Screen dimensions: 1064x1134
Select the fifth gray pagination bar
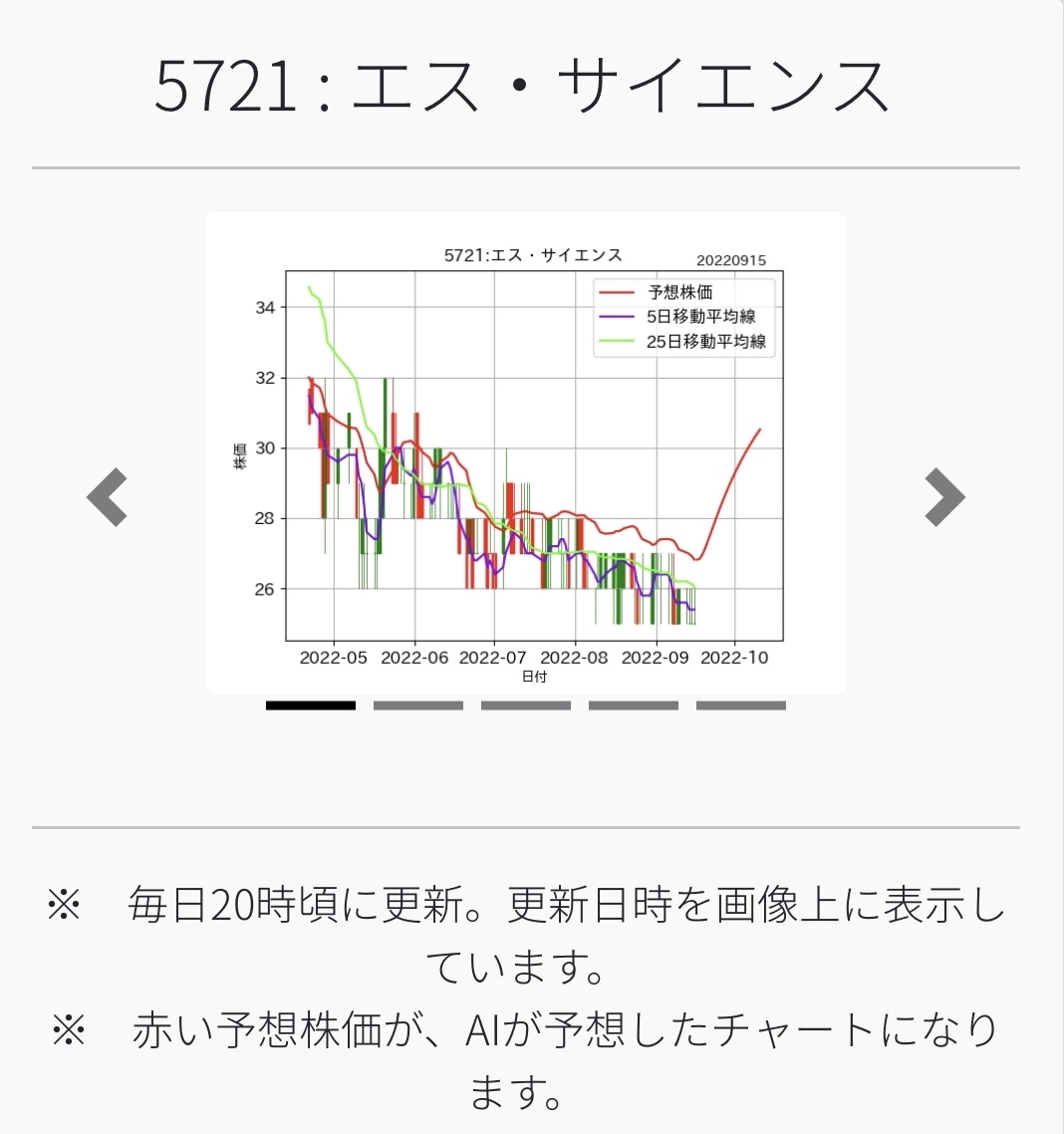(x=740, y=706)
